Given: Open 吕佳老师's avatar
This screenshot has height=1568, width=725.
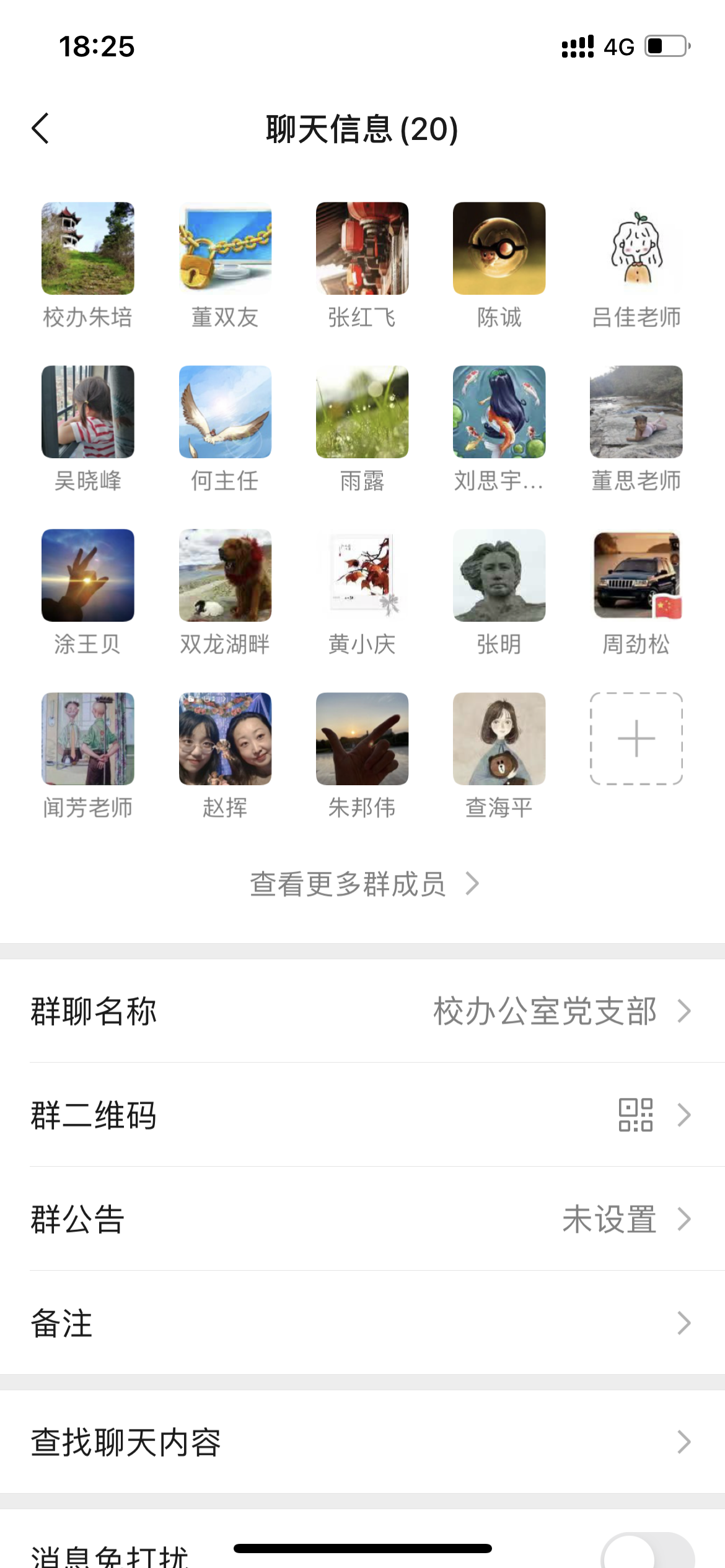Looking at the screenshot, I should coord(636,248).
